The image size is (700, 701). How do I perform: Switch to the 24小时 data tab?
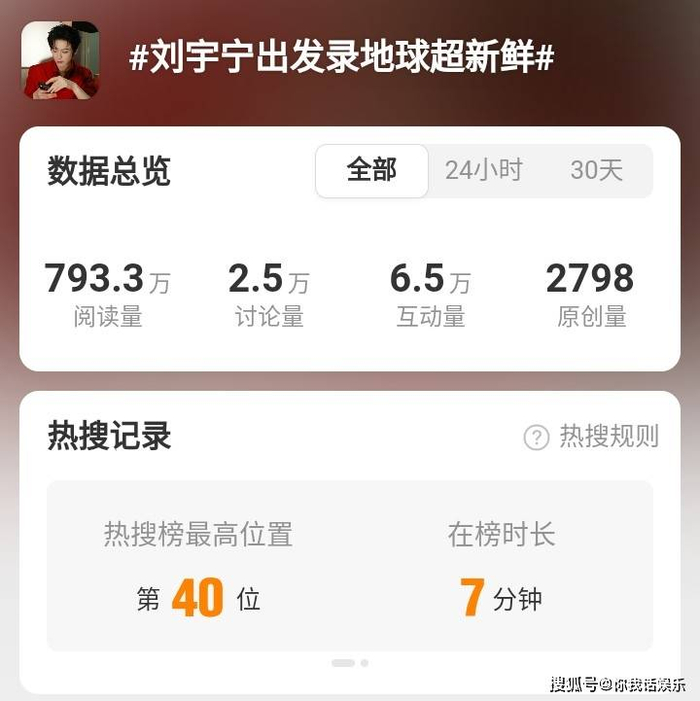click(483, 171)
